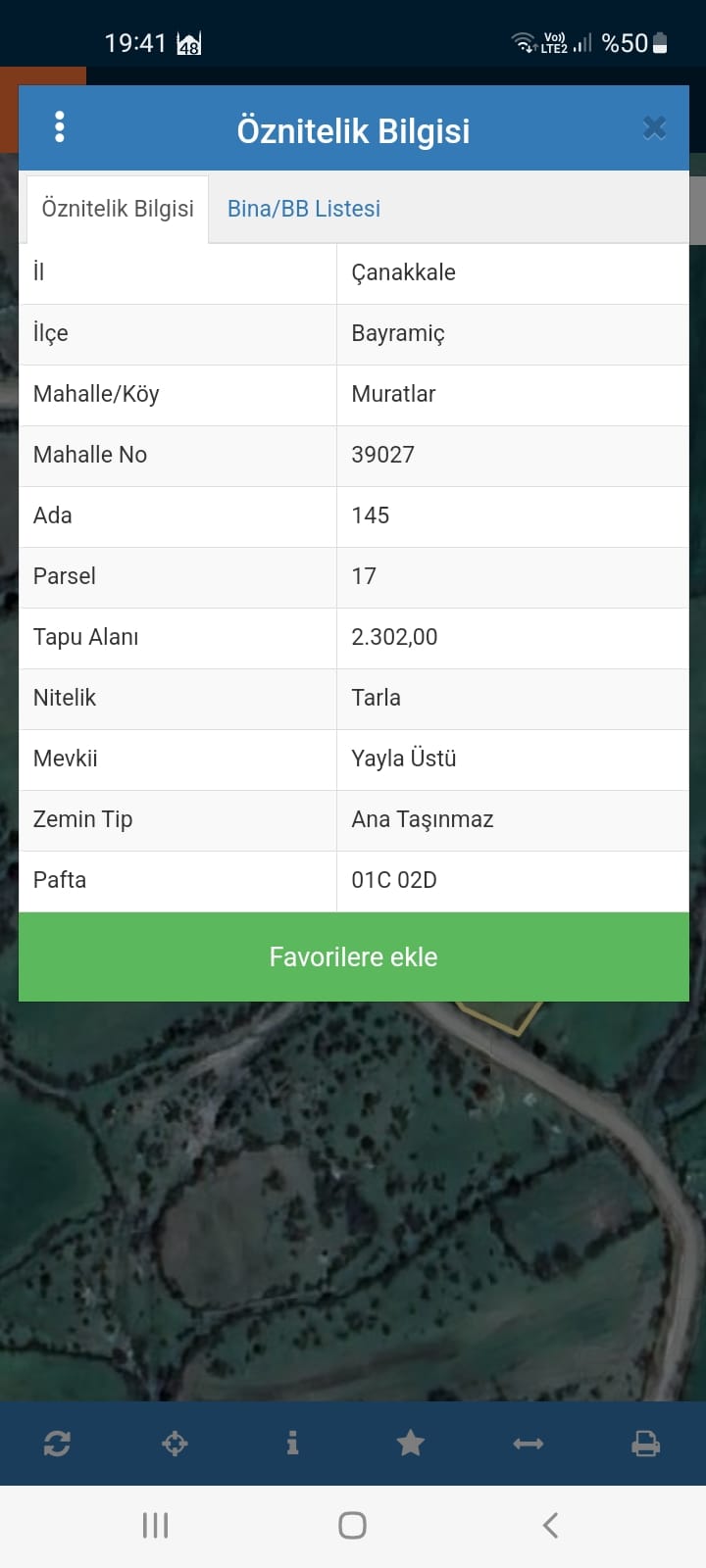Select the Öznitelik Bilgisi tab
Viewport: 706px width, 1568px height.
point(118,209)
